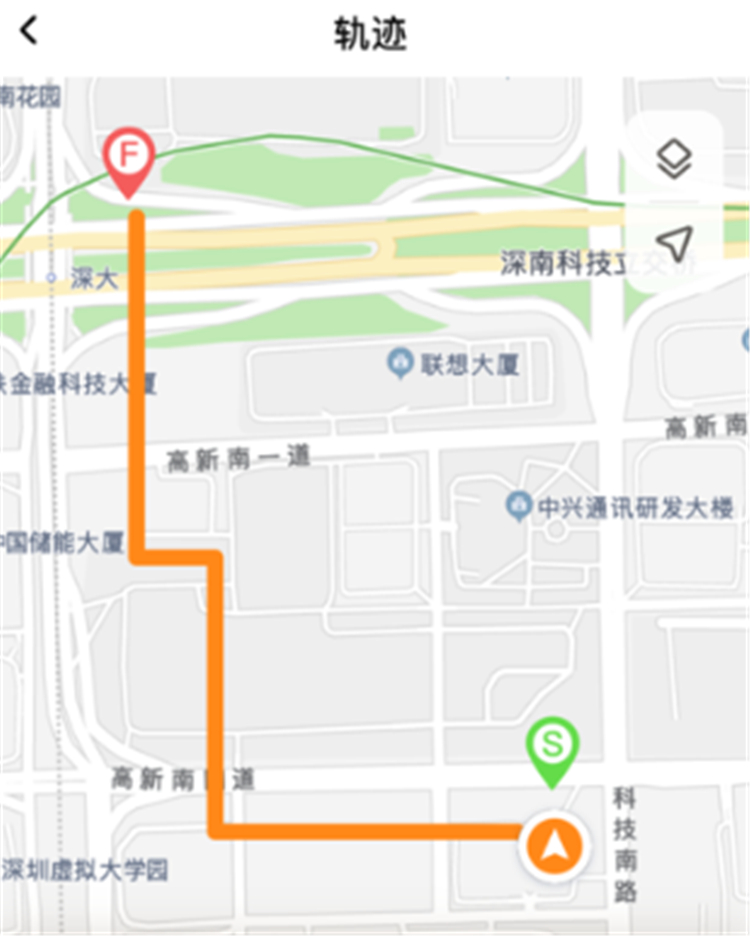
Task: Click the 高新南 label on the right
Action: 705,424
